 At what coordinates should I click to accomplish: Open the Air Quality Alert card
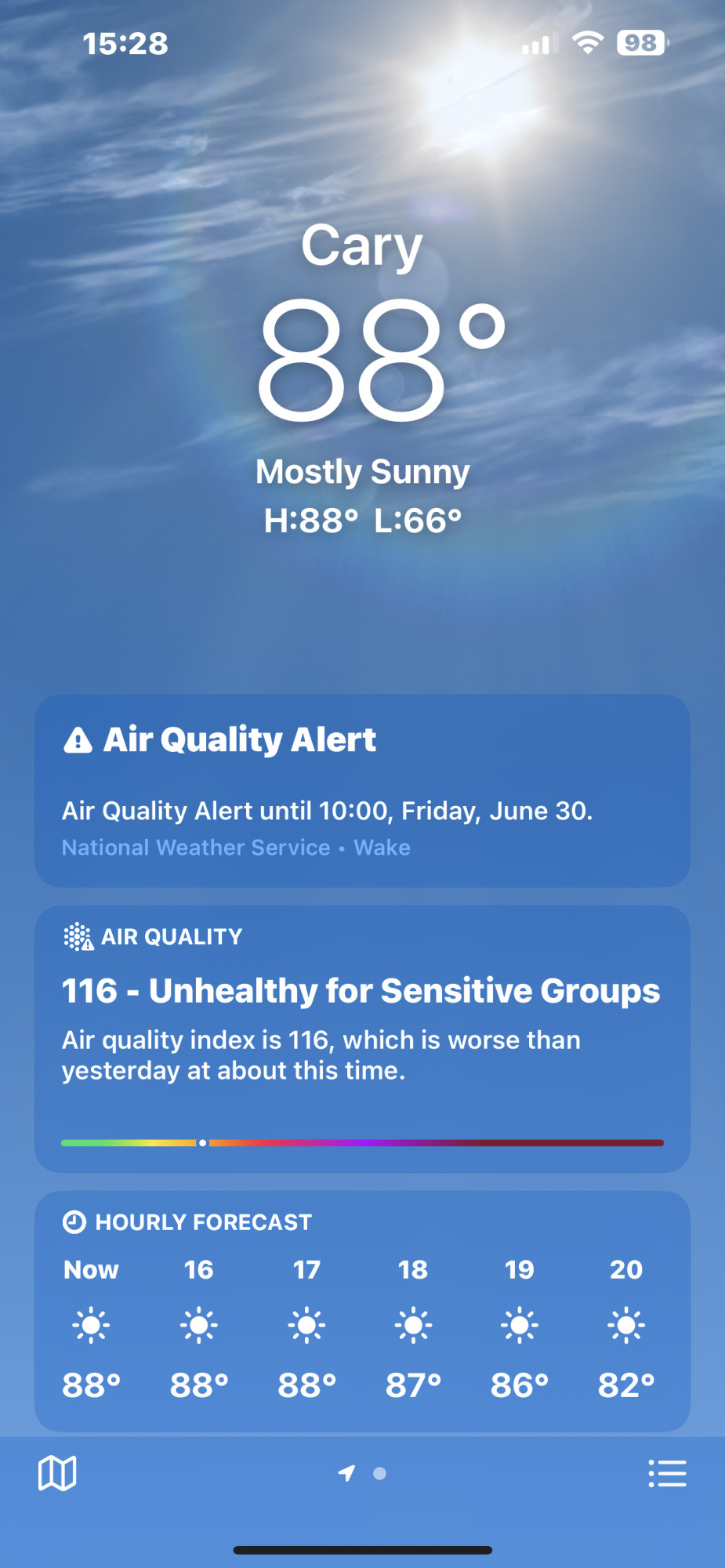[x=362, y=790]
